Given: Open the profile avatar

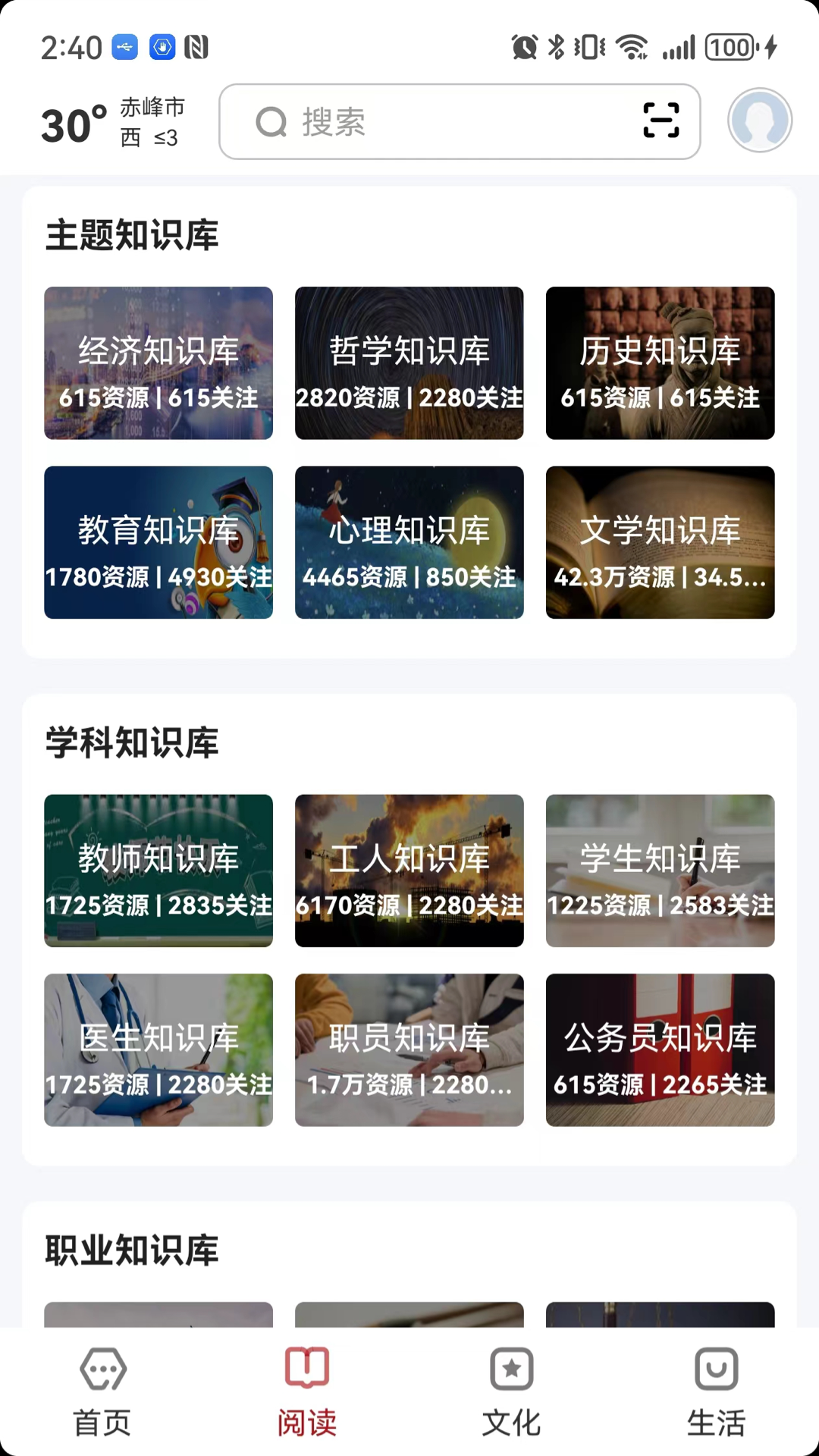Looking at the screenshot, I should (759, 121).
